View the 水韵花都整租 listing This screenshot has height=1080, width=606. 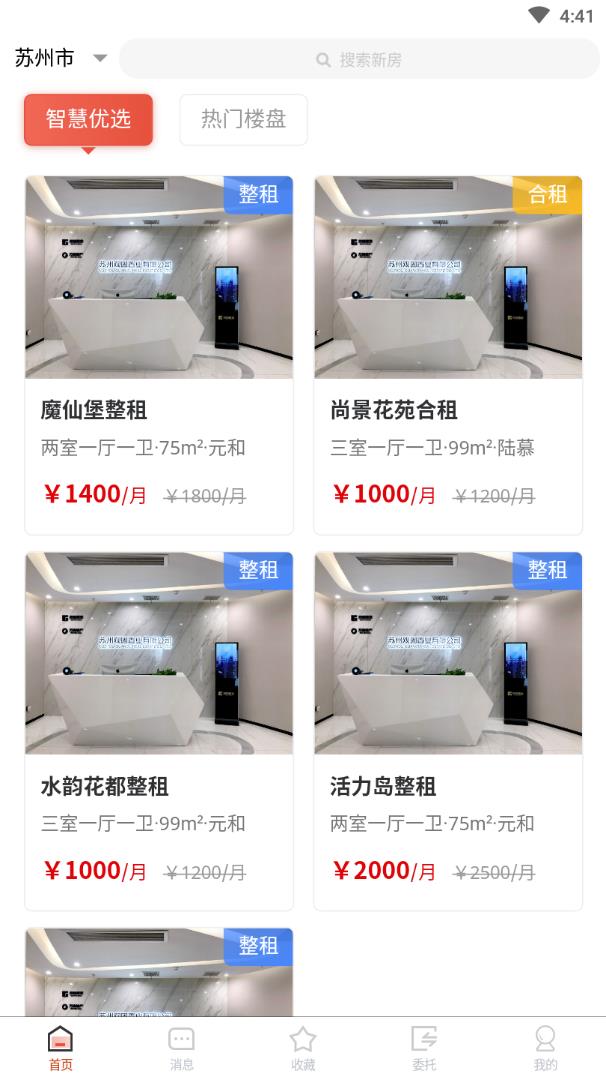tap(159, 730)
